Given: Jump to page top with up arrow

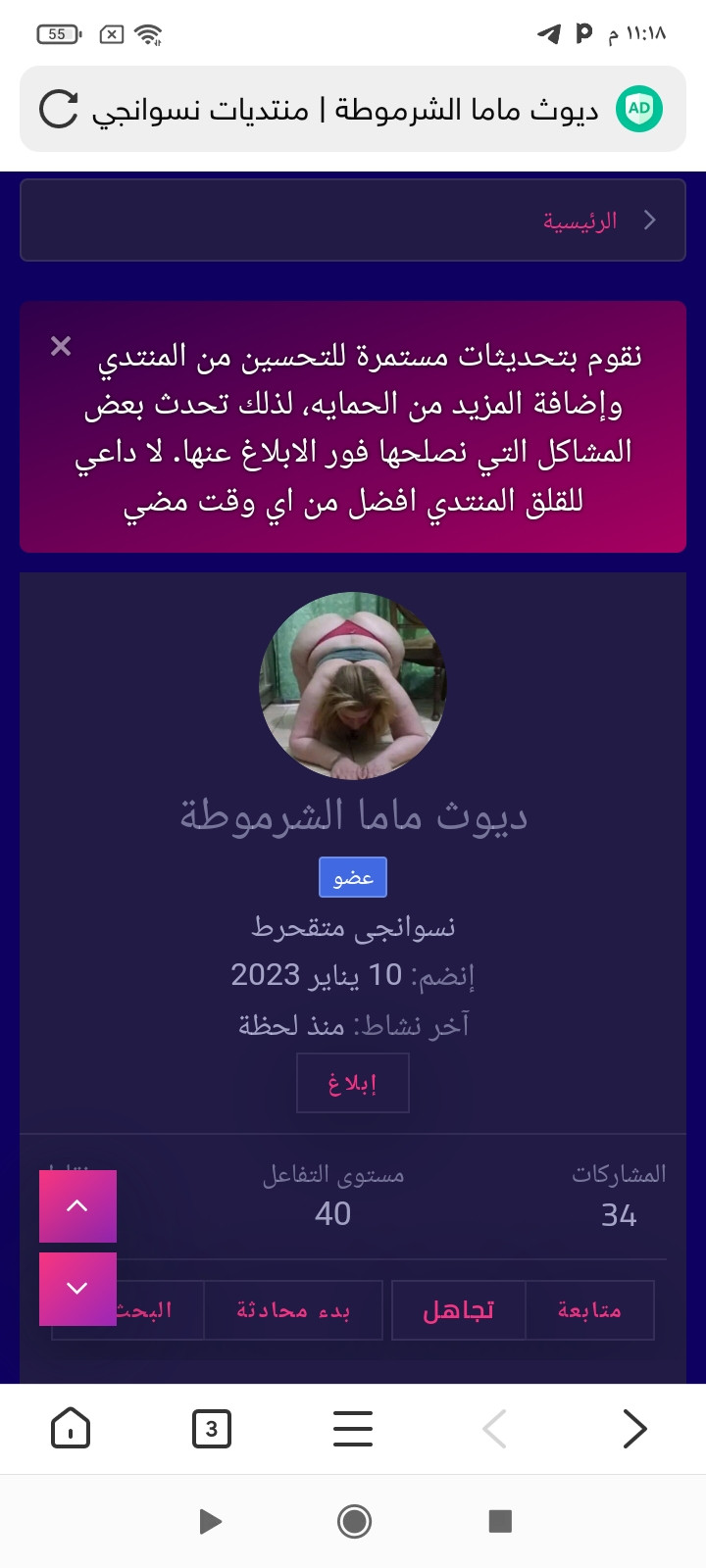Looking at the screenshot, I should click(x=77, y=1206).
